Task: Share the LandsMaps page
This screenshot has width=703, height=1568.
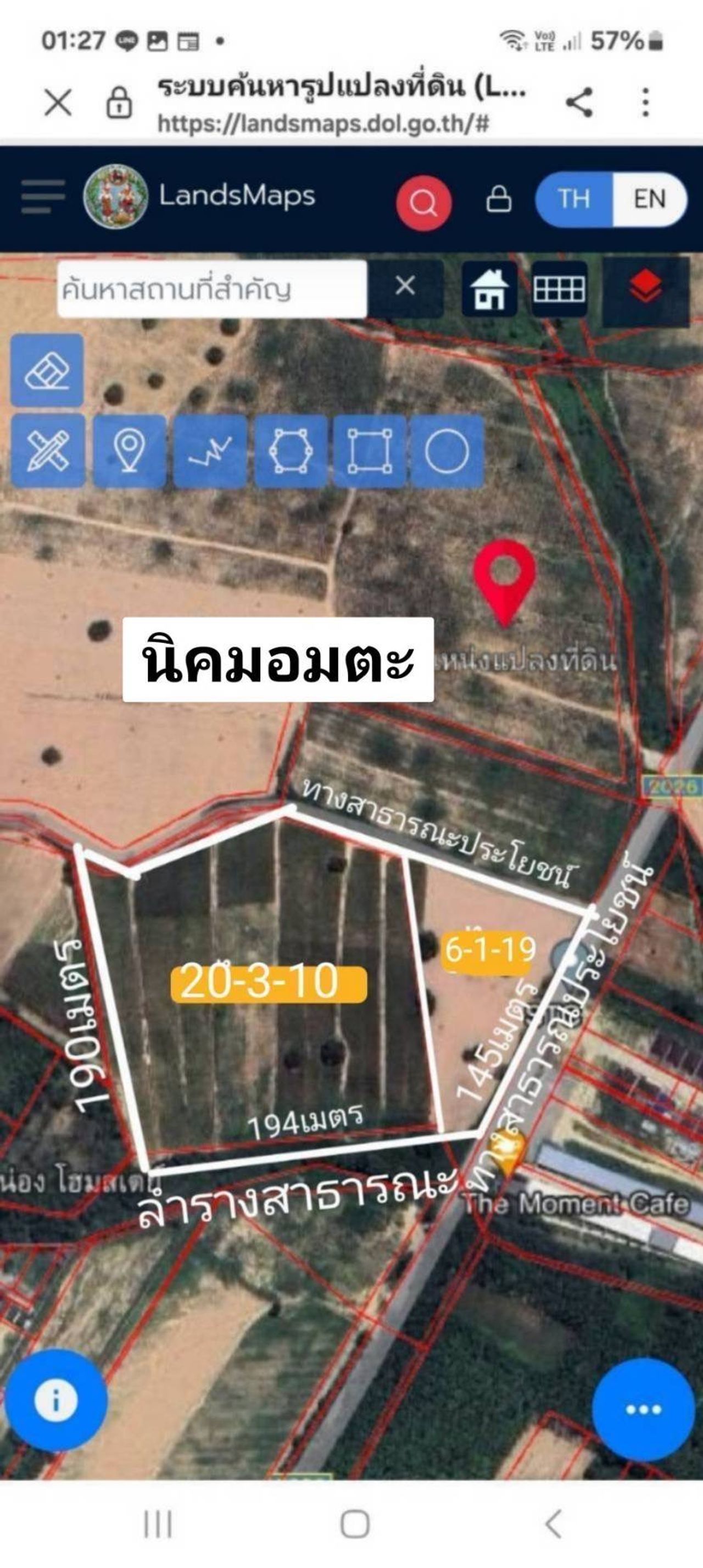Action: 579,102
